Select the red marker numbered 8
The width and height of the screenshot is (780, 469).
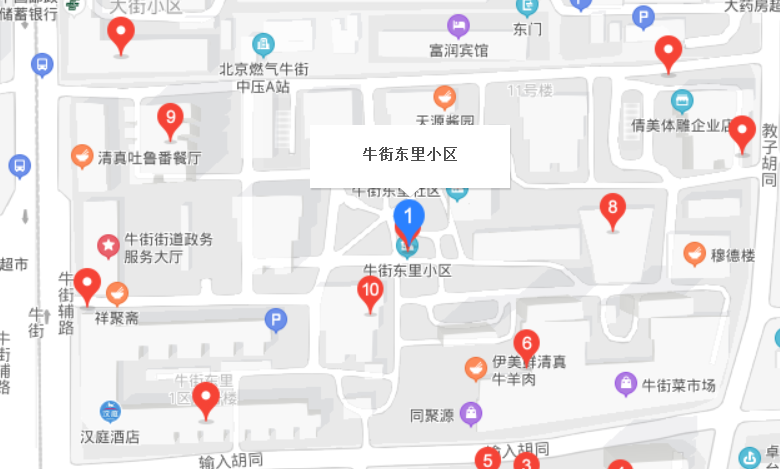(612, 208)
